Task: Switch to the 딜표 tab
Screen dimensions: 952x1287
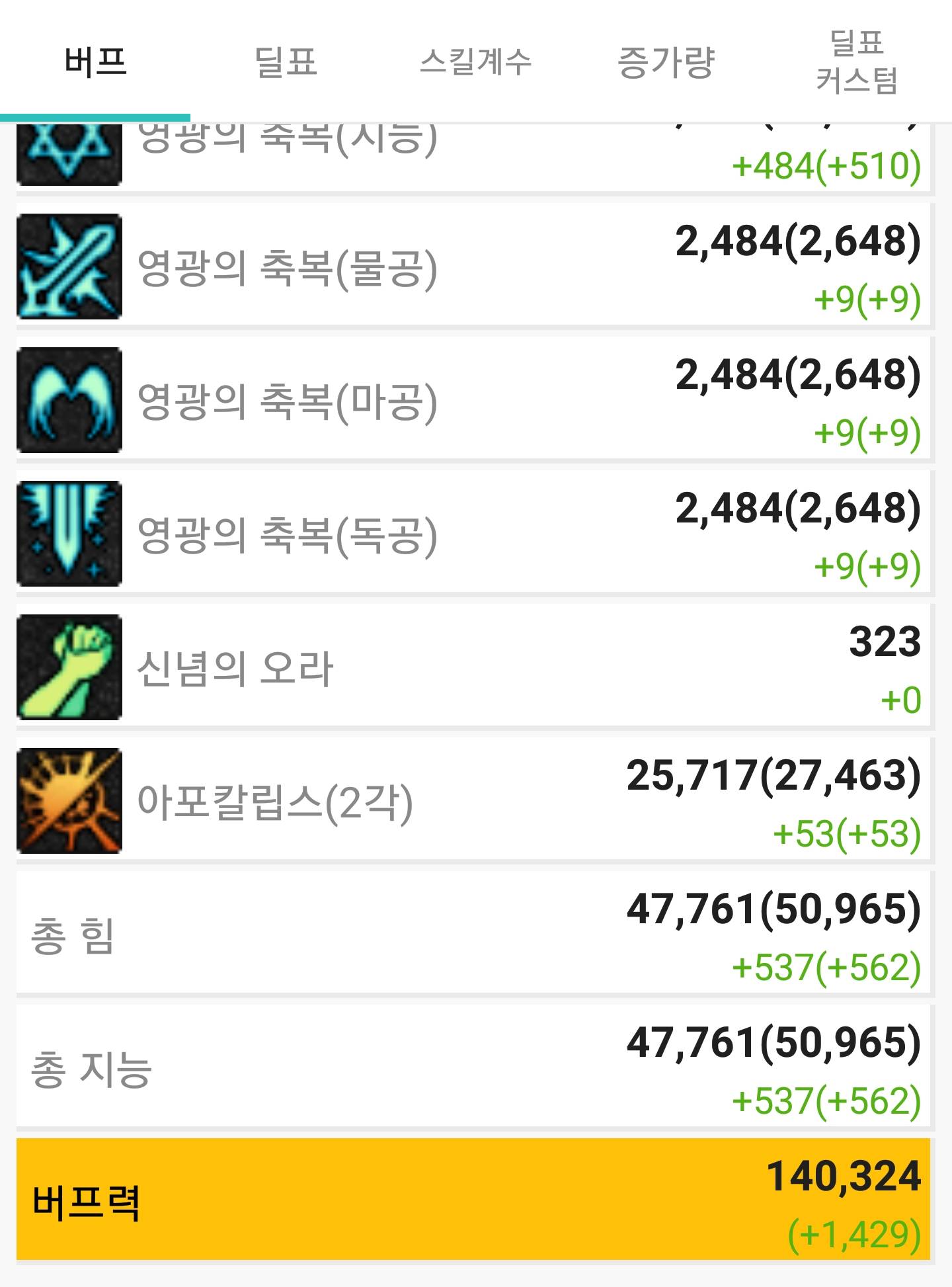Action: coord(286,62)
